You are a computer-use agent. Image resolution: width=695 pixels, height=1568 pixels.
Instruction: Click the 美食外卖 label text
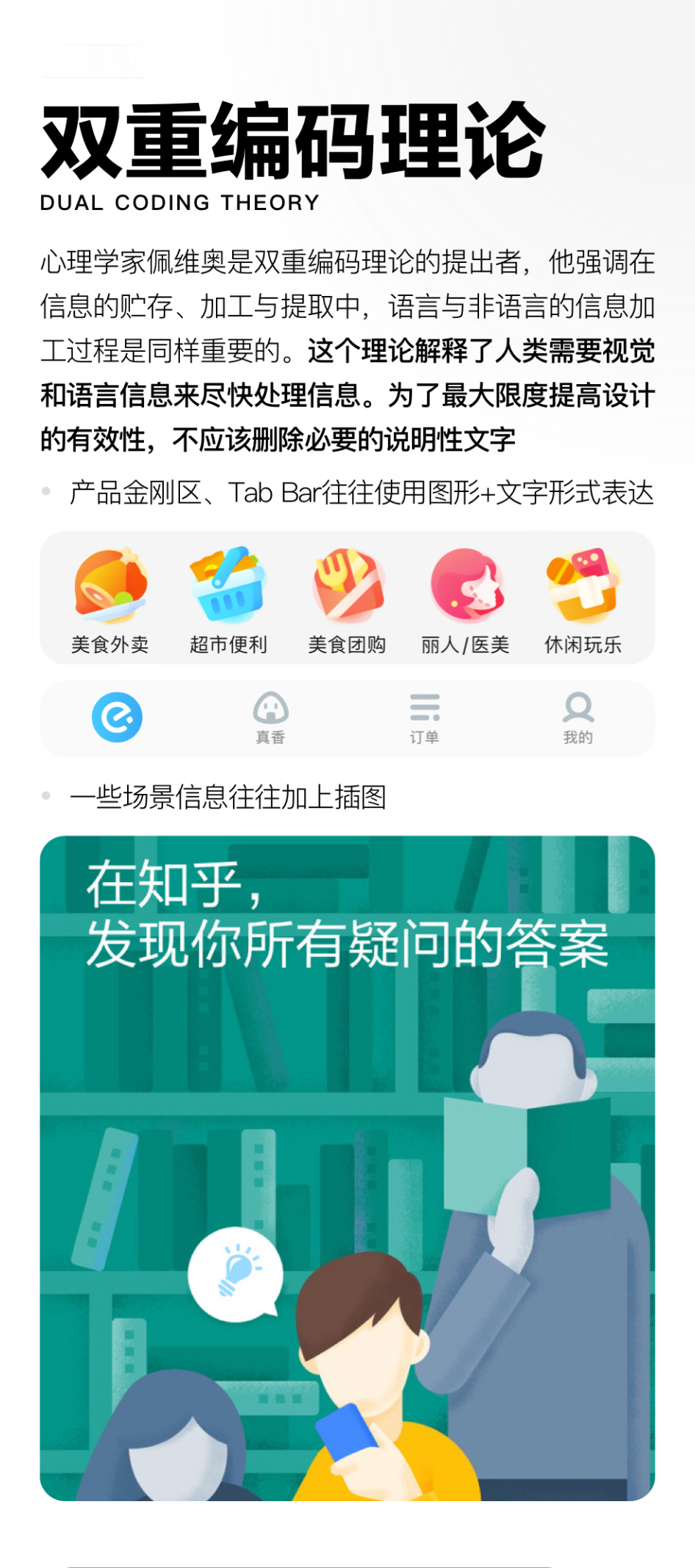pos(109,644)
